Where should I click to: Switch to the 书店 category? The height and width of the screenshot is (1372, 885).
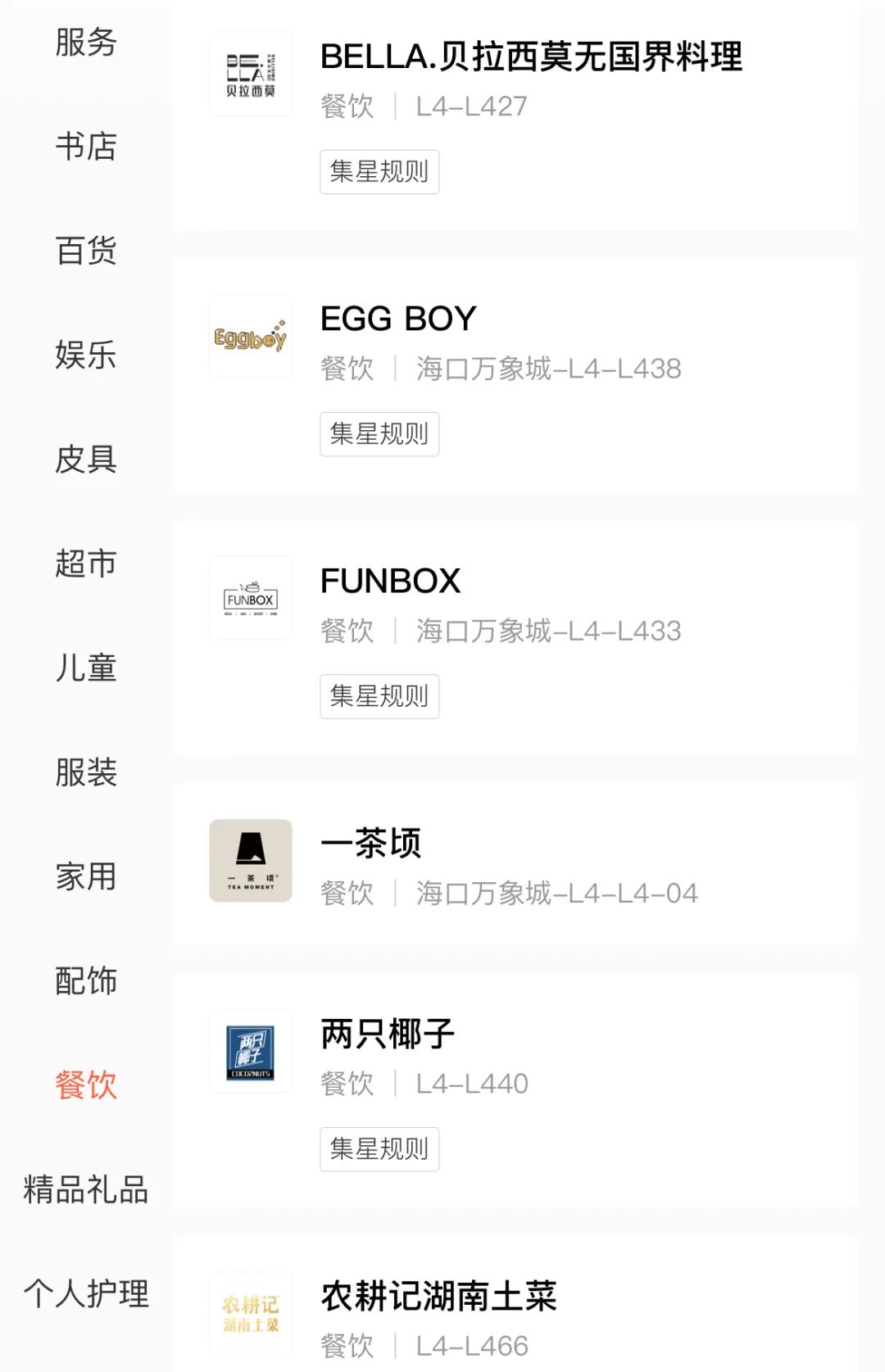86,147
